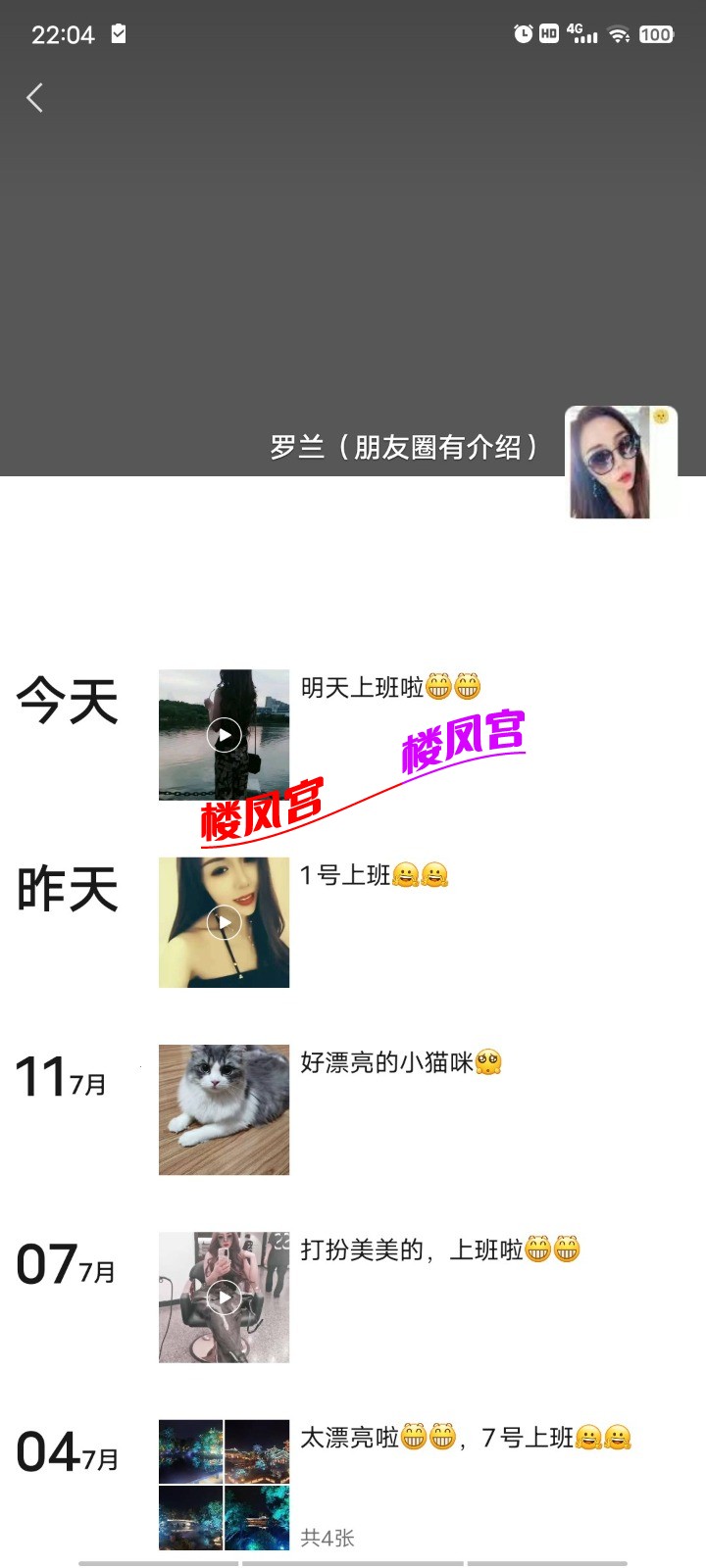Open 罗兰's profile avatar
Screen dimensions: 706x1568
click(x=621, y=463)
